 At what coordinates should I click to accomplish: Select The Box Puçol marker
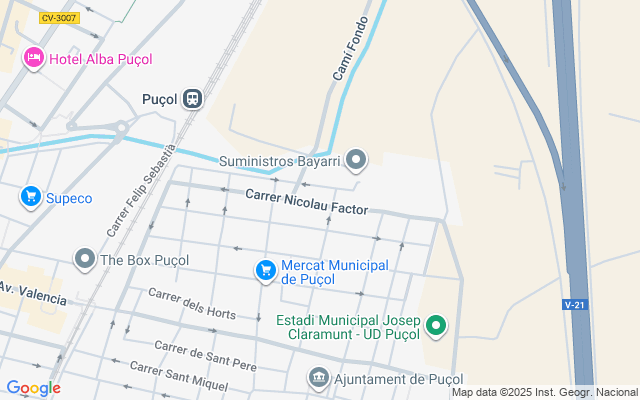click(85, 259)
